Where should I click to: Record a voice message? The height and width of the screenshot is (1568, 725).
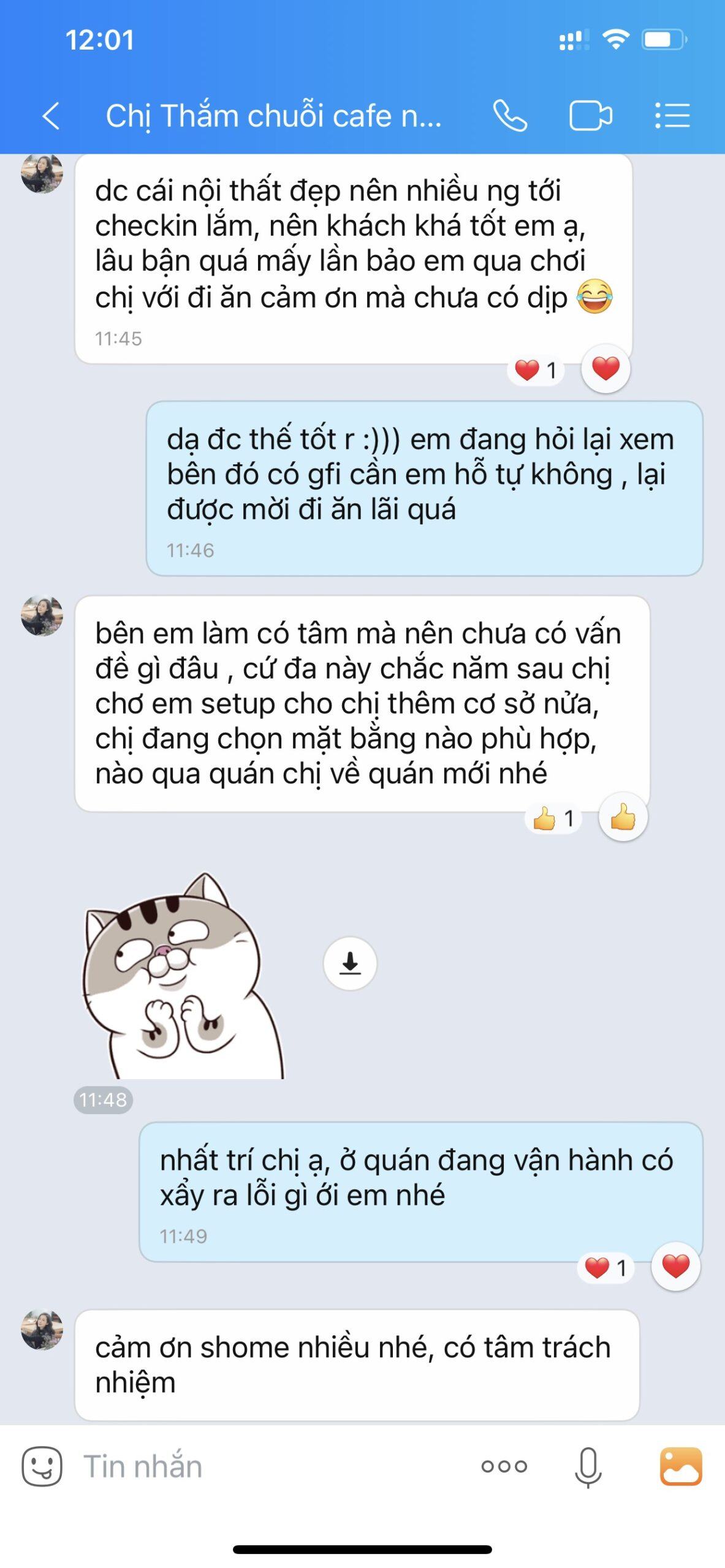[588, 1466]
